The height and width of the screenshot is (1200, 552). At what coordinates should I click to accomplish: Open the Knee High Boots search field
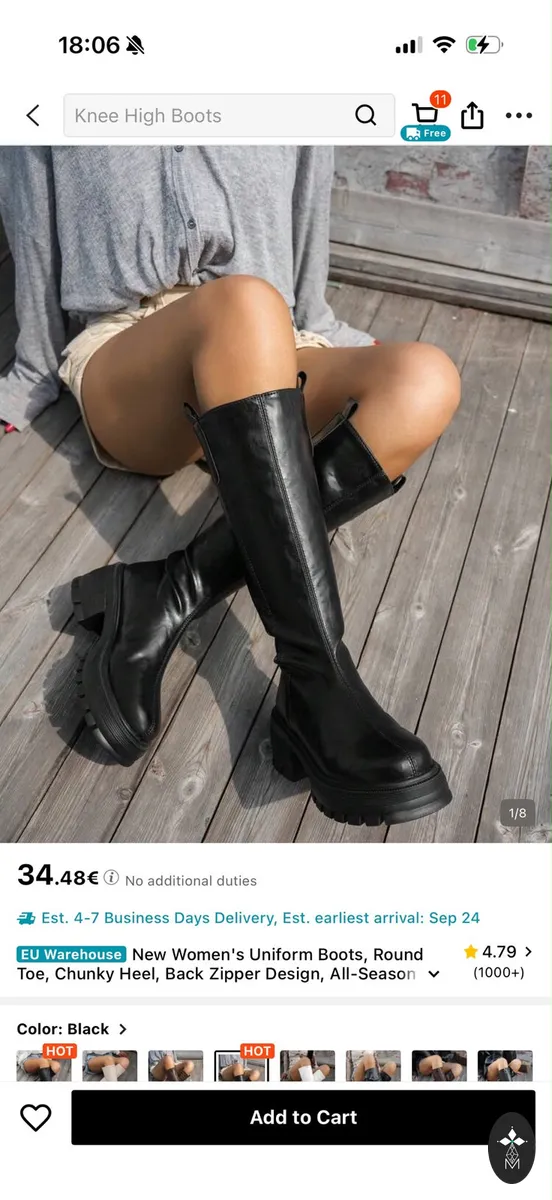229,116
